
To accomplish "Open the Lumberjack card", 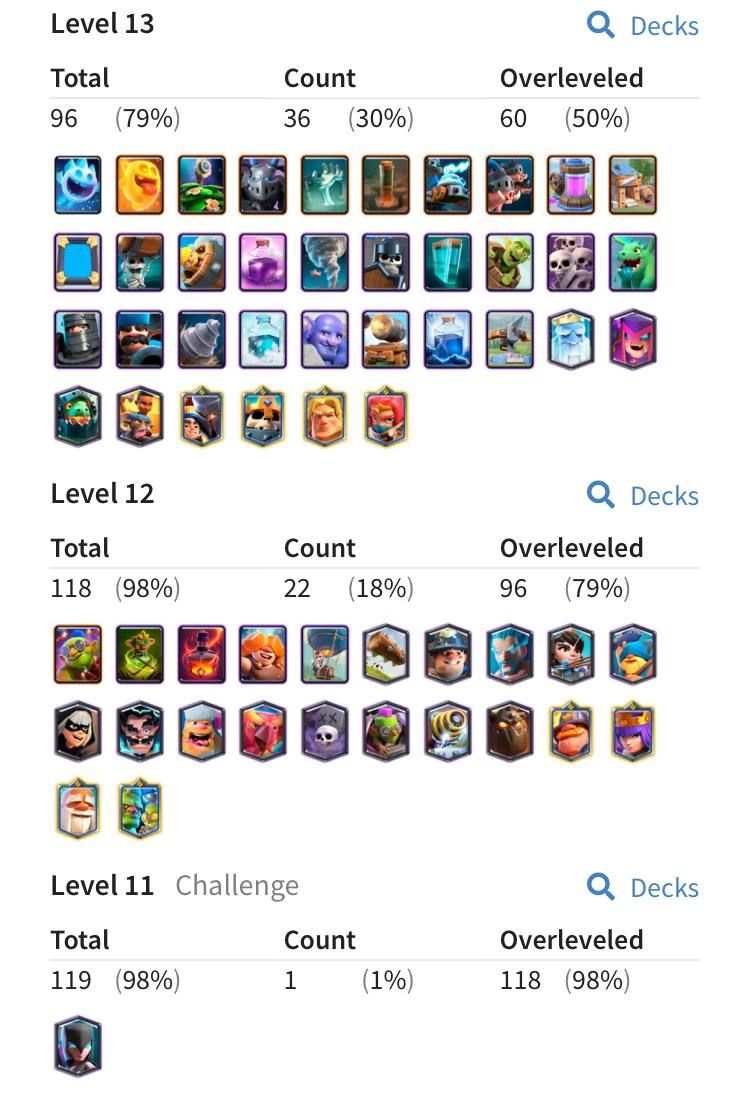I will (202, 733).
